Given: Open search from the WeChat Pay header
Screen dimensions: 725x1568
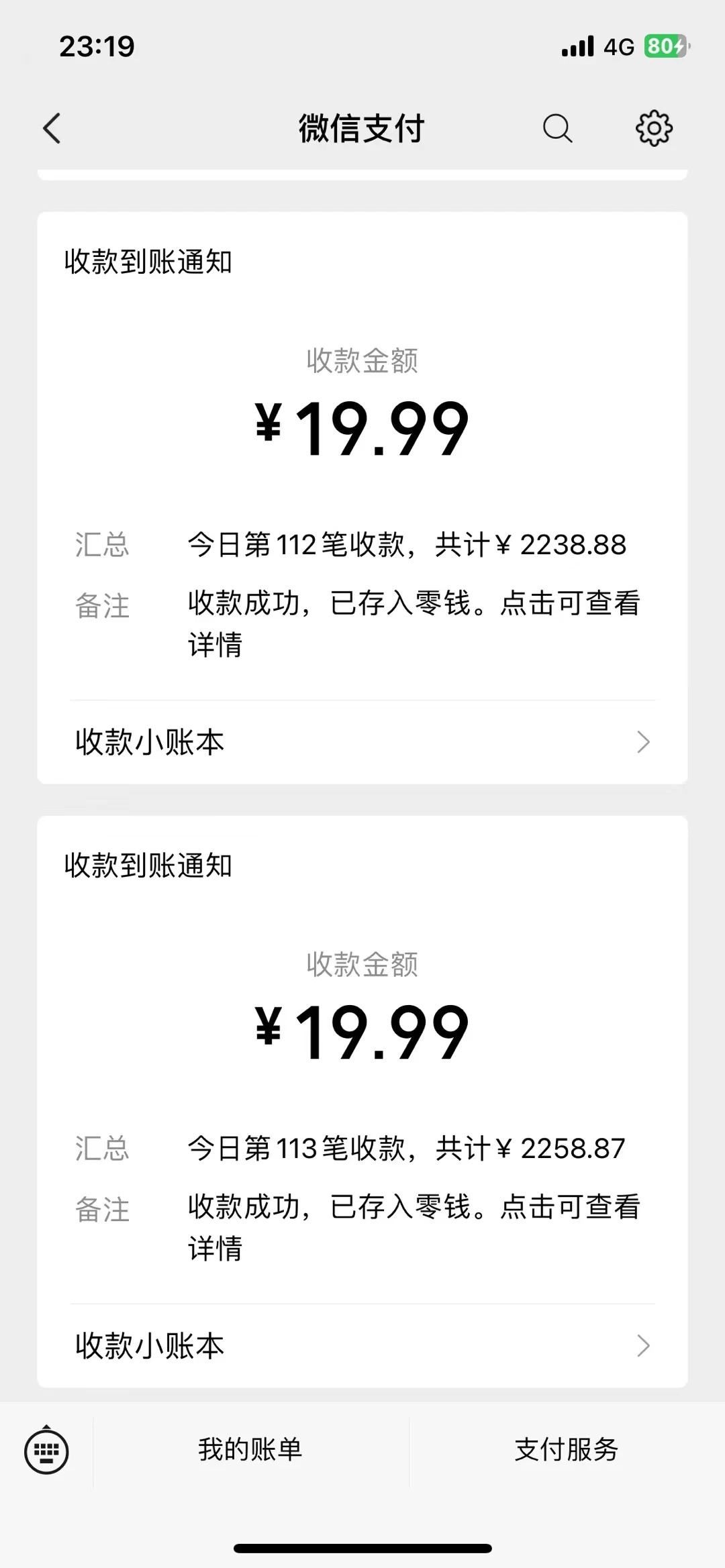Looking at the screenshot, I should (x=557, y=128).
